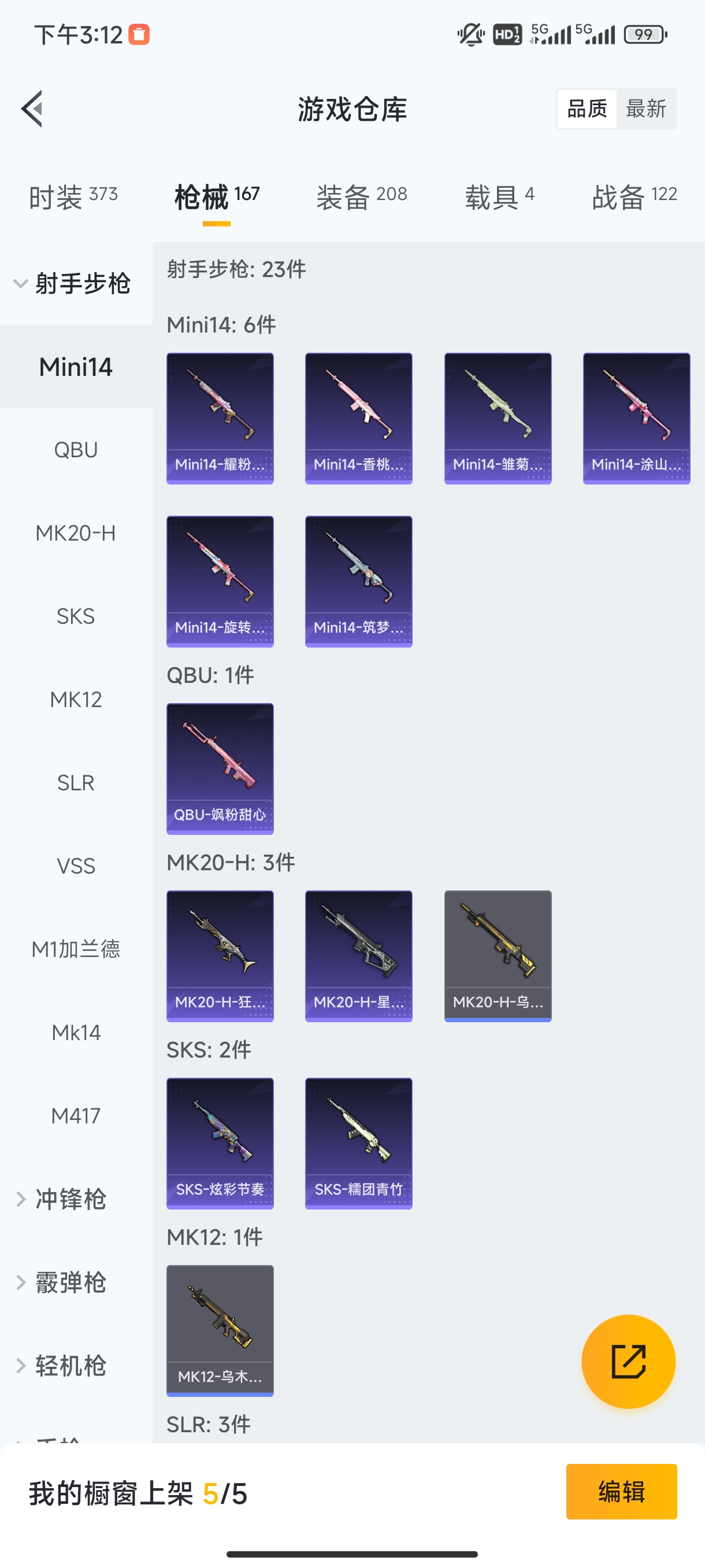
Task: Select QBU in the side list
Action: click(76, 450)
